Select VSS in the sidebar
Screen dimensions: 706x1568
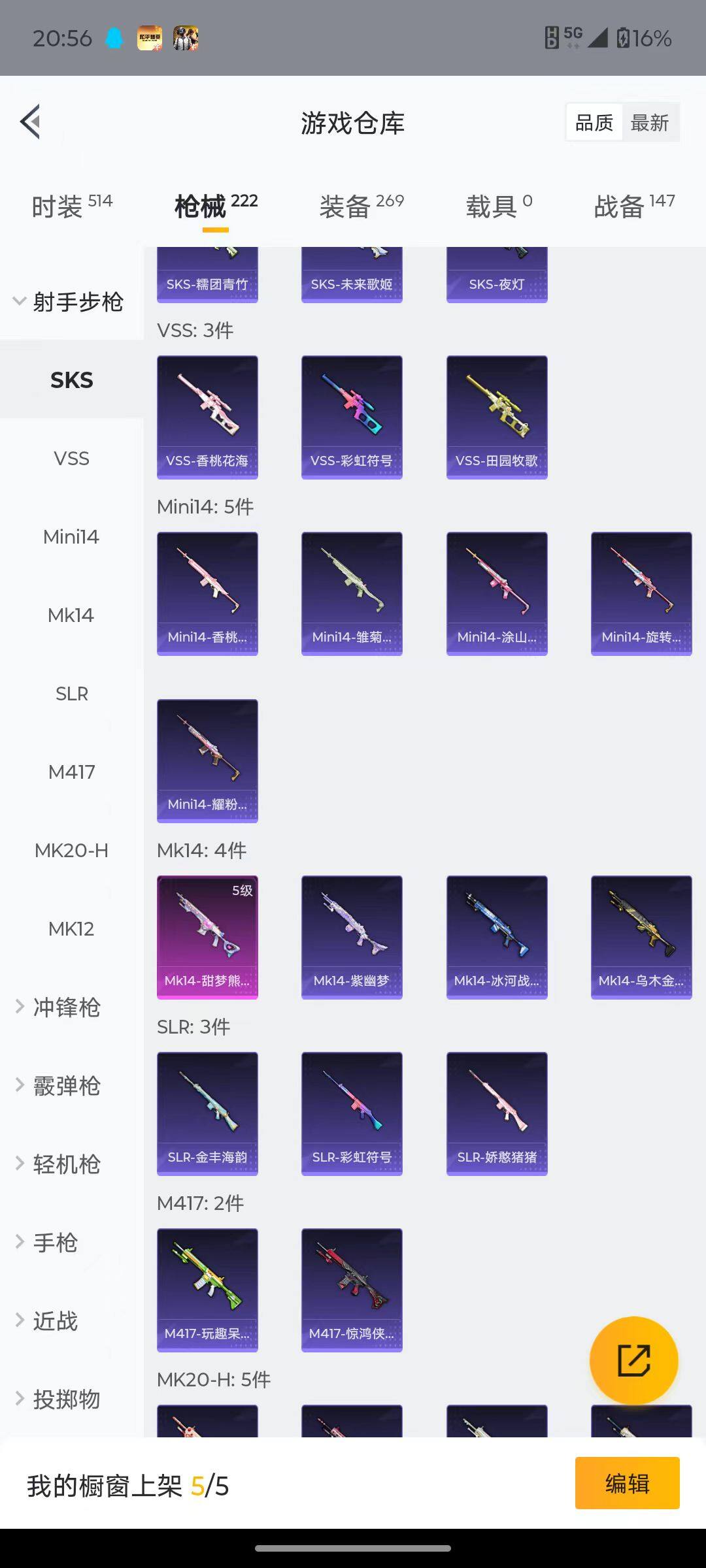click(71, 459)
